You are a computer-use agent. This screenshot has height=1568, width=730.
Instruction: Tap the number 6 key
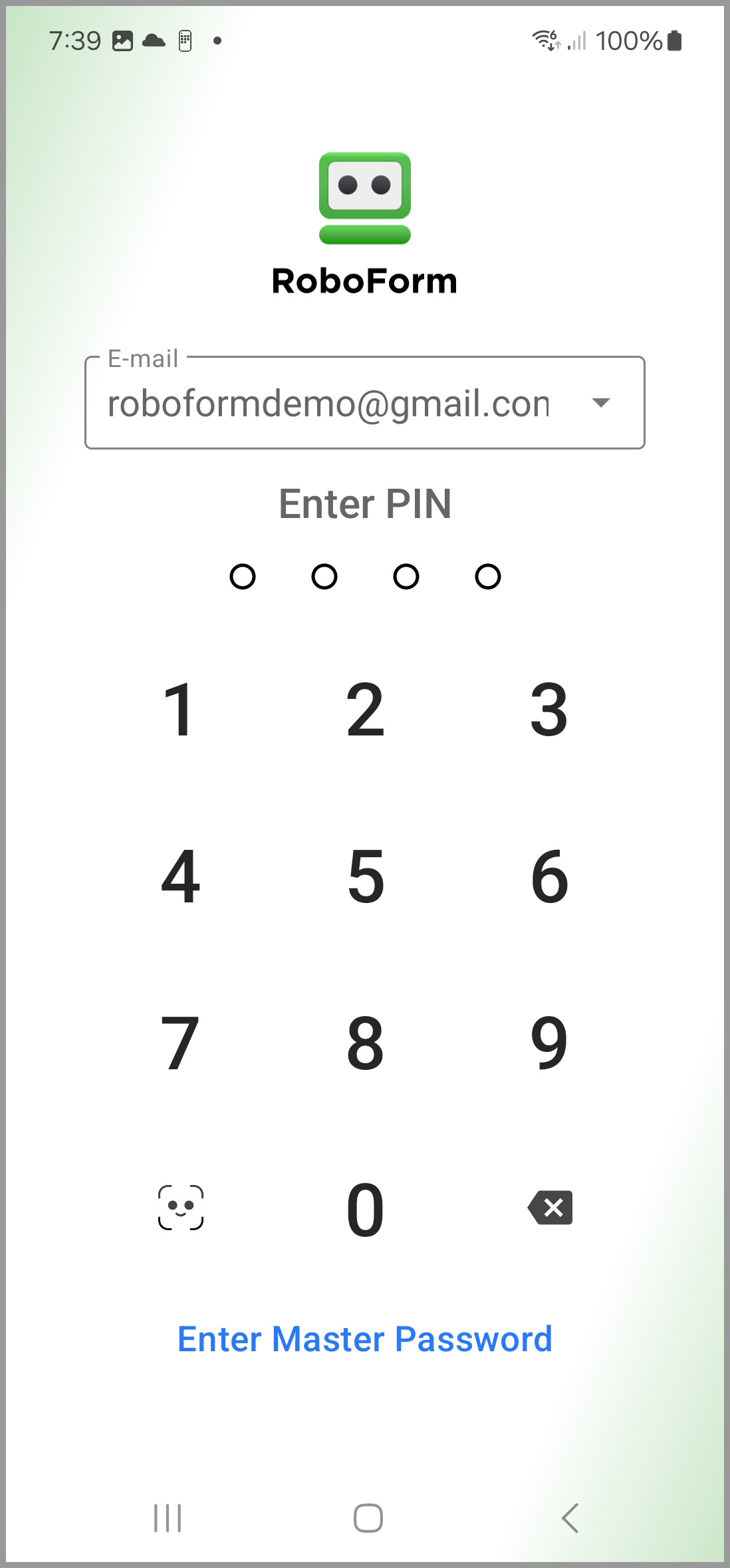click(549, 876)
